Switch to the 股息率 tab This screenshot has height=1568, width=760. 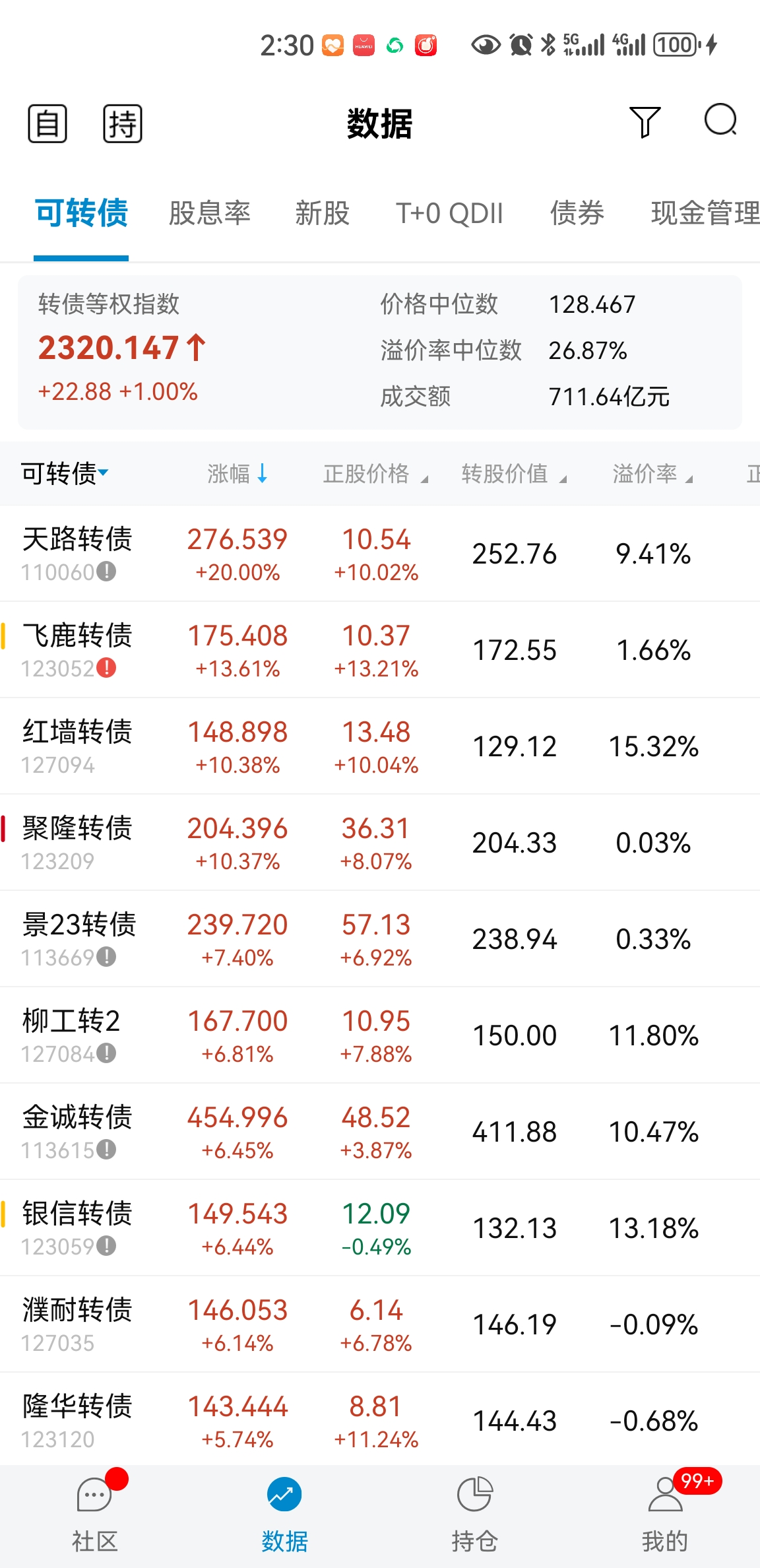click(210, 213)
